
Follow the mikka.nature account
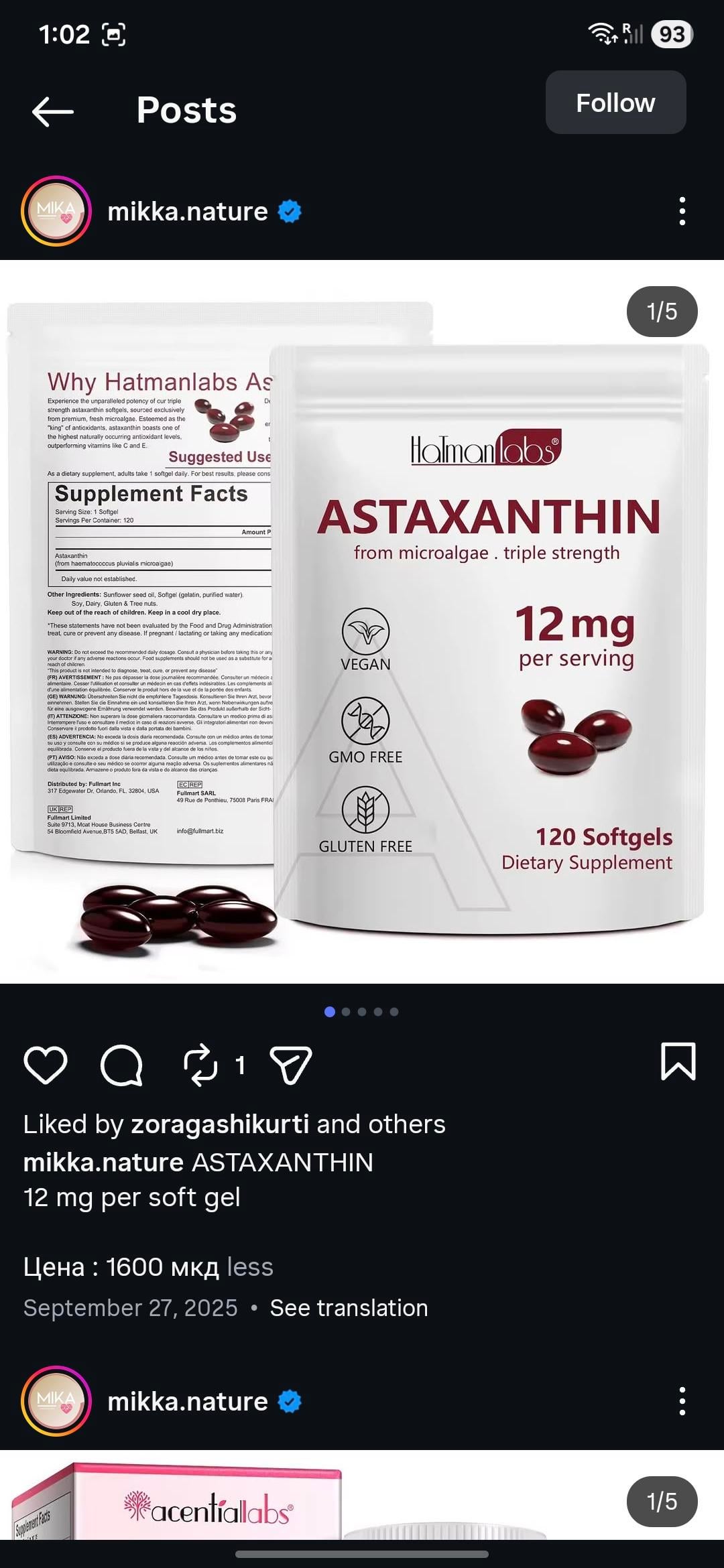click(x=615, y=103)
